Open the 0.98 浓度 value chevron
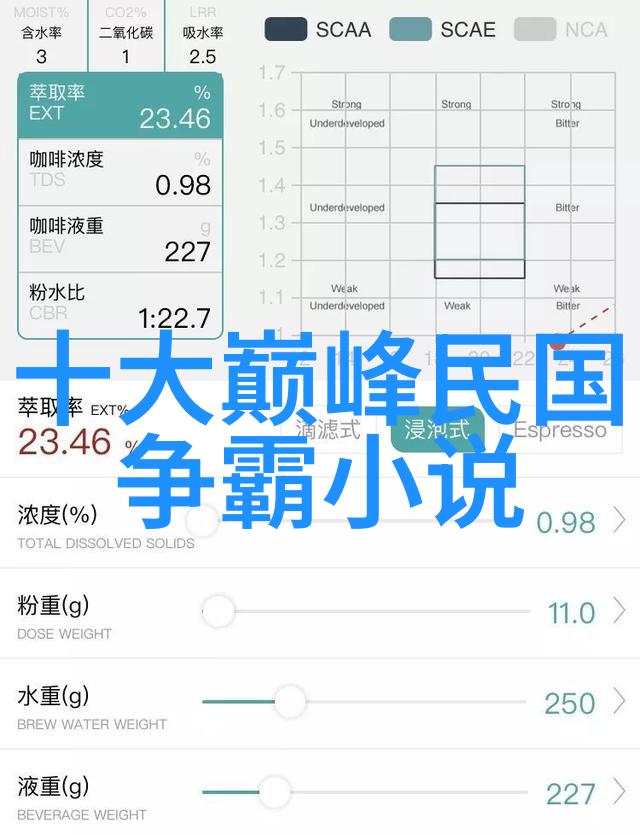 (x=620, y=521)
